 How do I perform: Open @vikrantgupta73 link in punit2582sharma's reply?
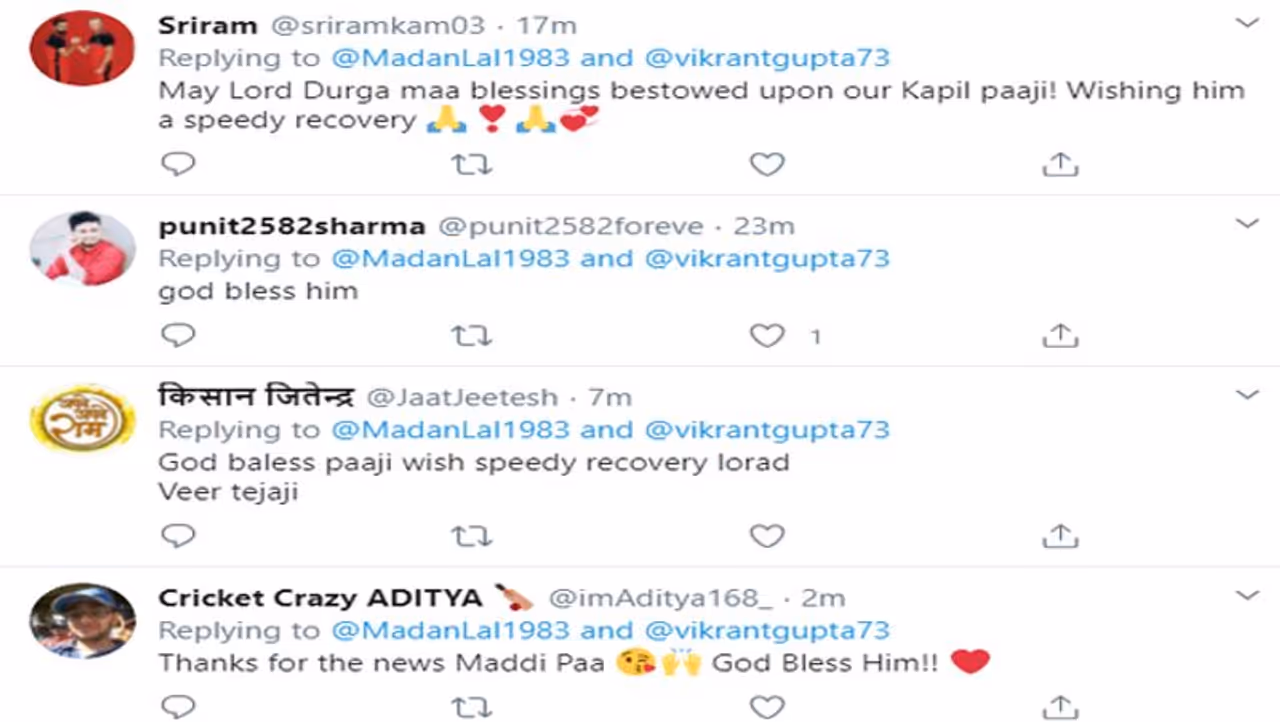[x=767, y=258]
